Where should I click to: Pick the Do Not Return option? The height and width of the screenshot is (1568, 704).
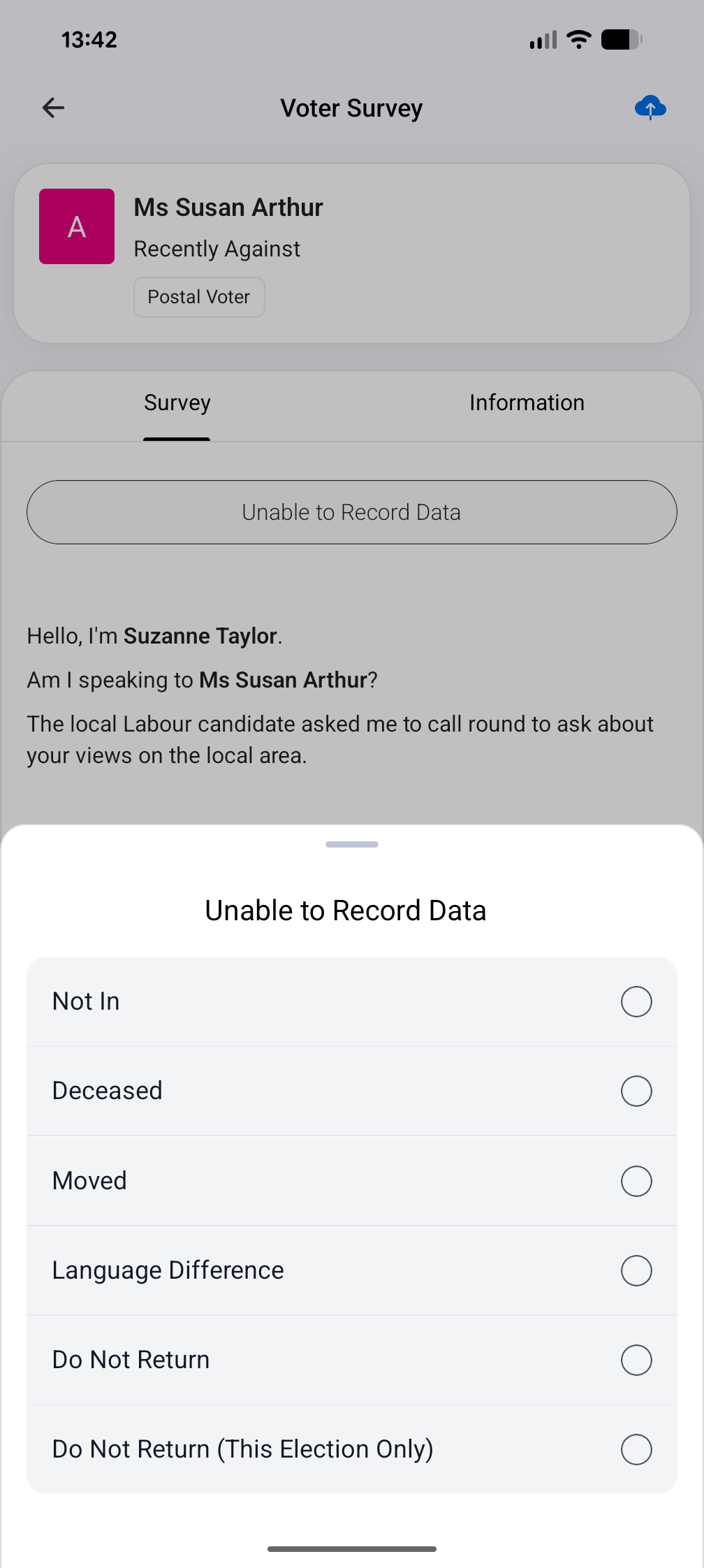pos(636,1360)
